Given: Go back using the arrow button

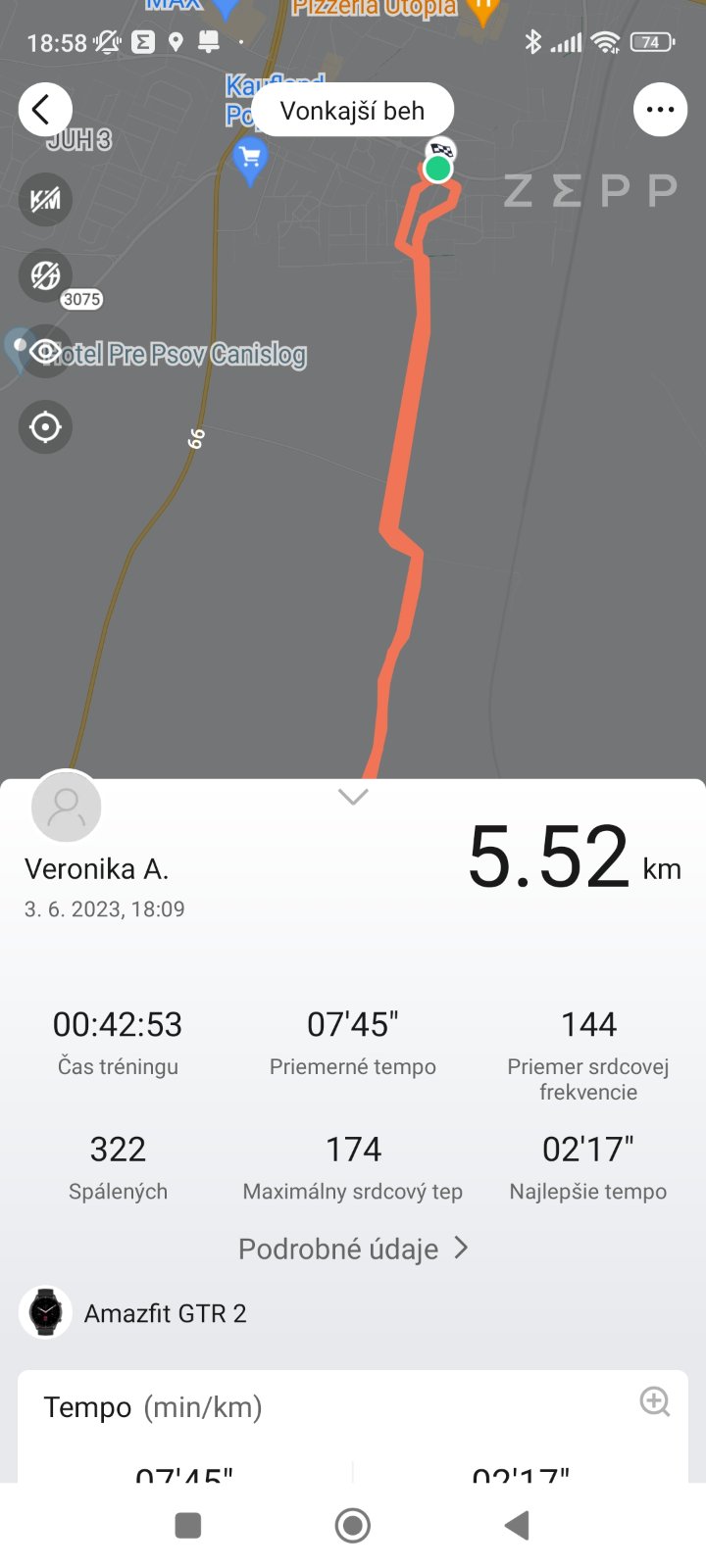Looking at the screenshot, I should point(44,110).
